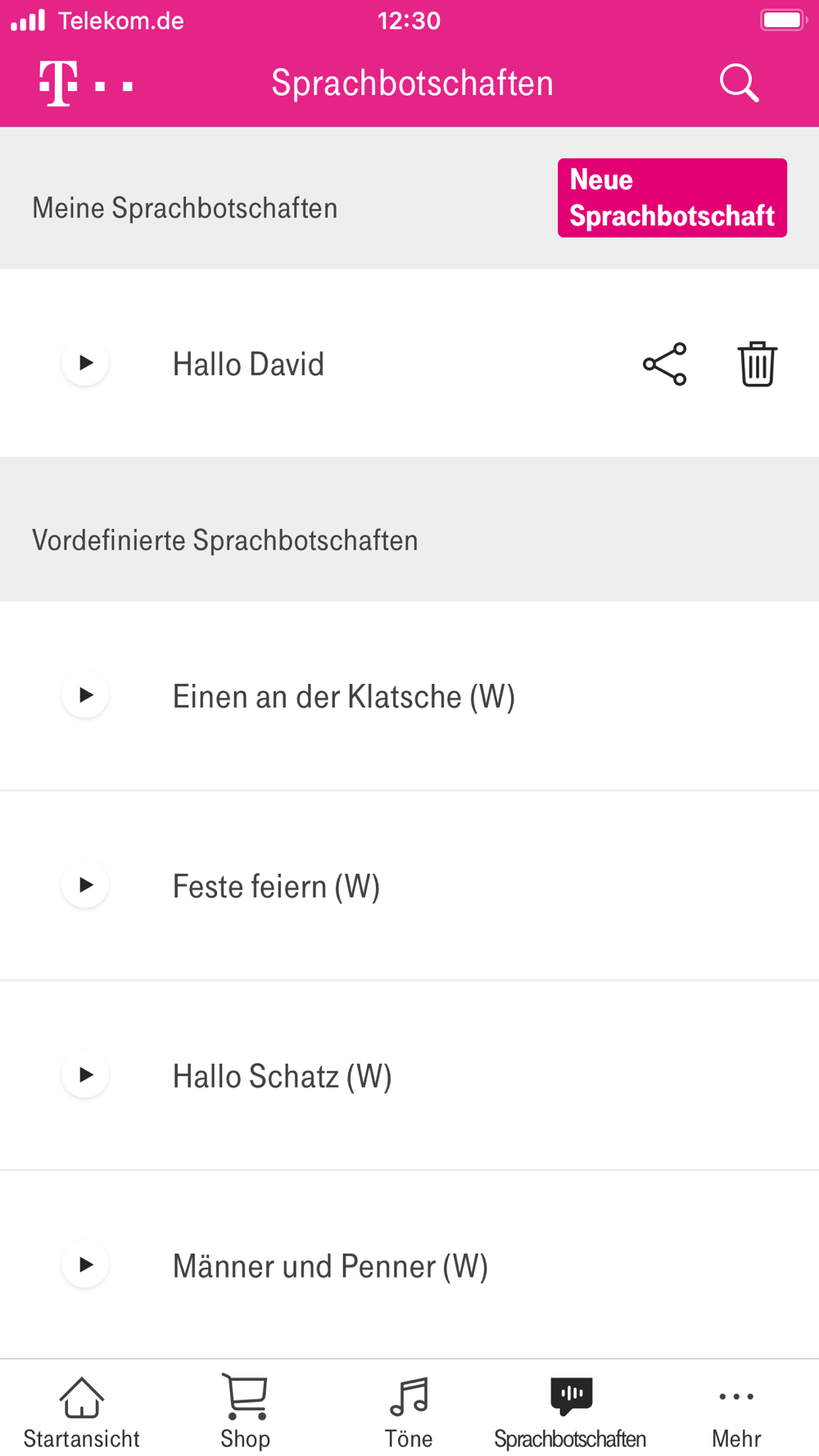Share the Hallo David message
The height and width of the screenshot is (1456, 819).
click(665, 364)
